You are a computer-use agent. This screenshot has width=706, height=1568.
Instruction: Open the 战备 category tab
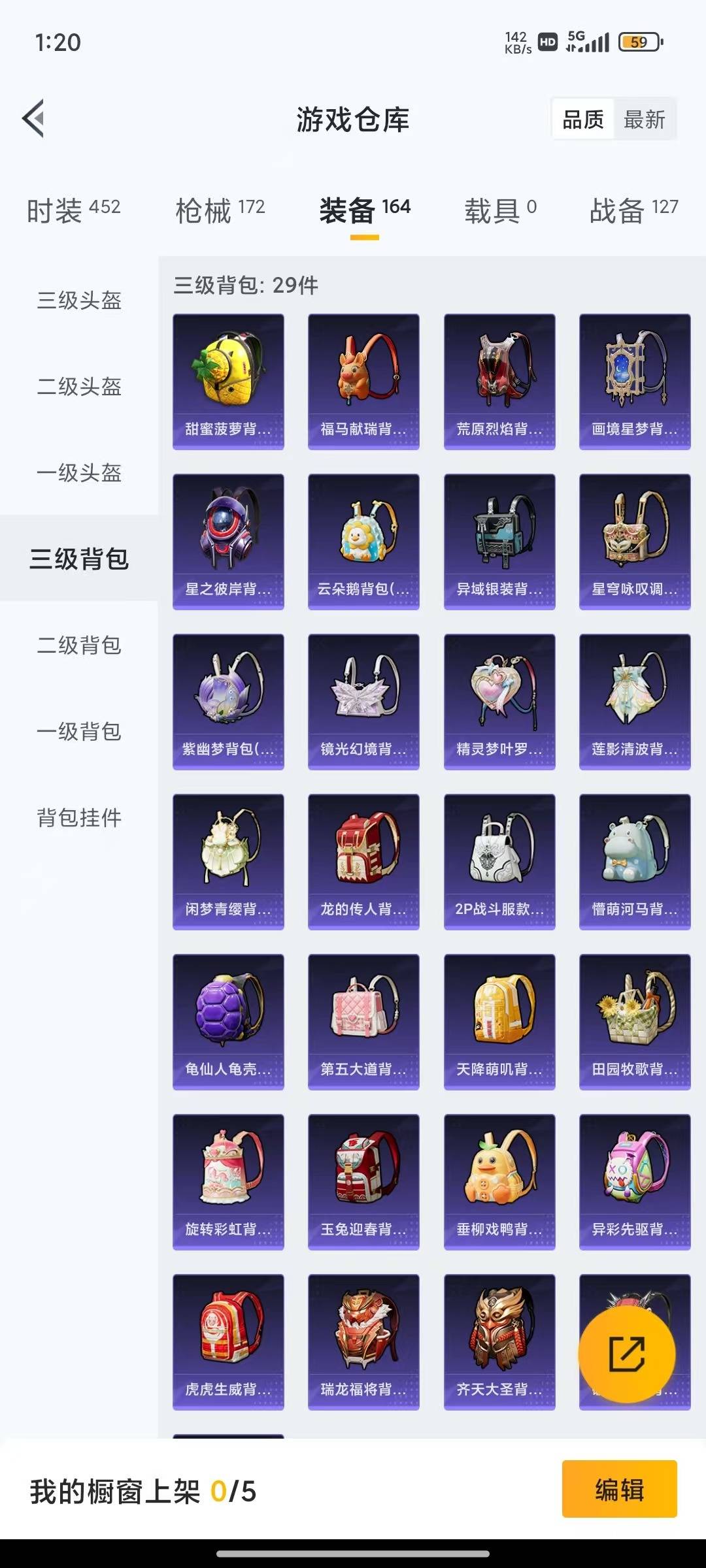[632, 208]
